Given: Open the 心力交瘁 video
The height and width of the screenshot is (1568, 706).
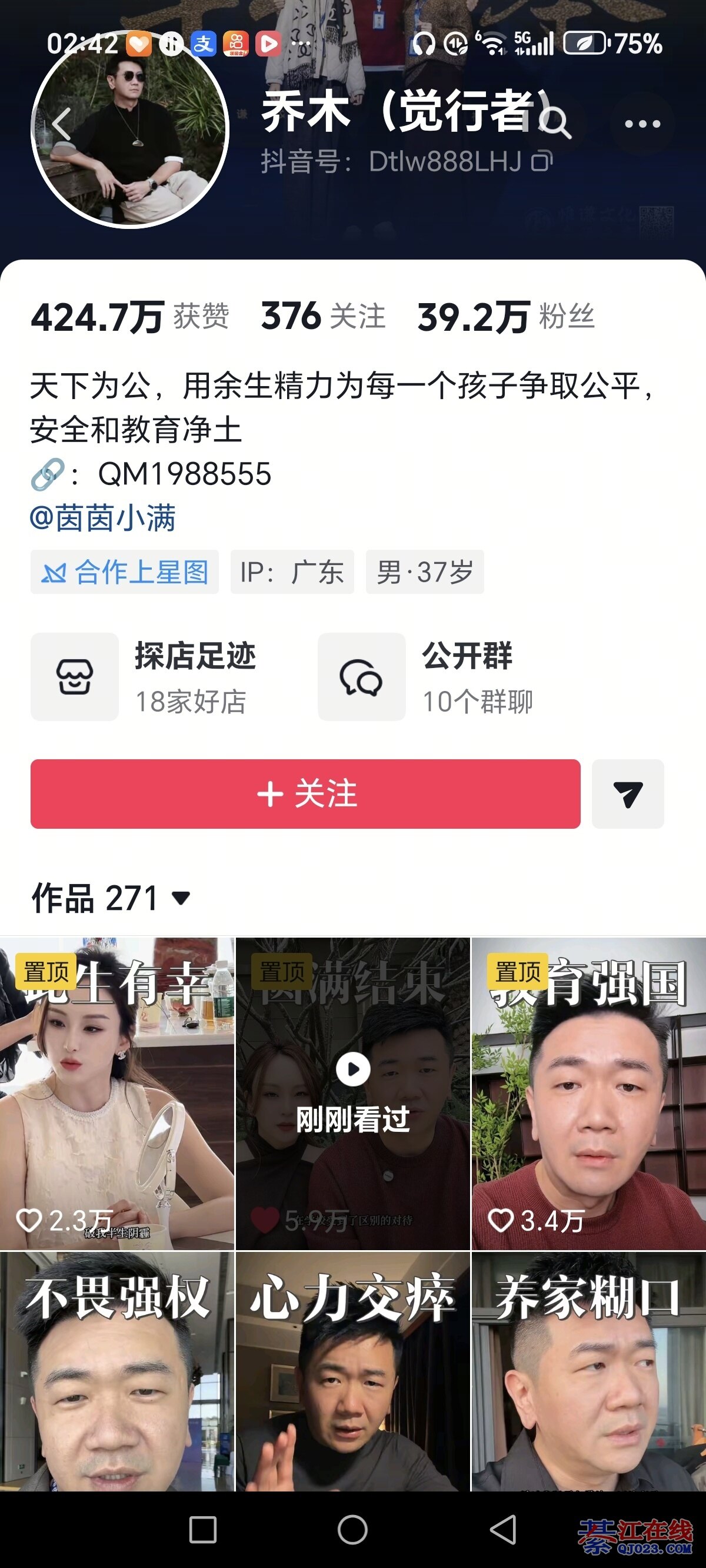Looking at the screenshot, I should pos(353,1370).
